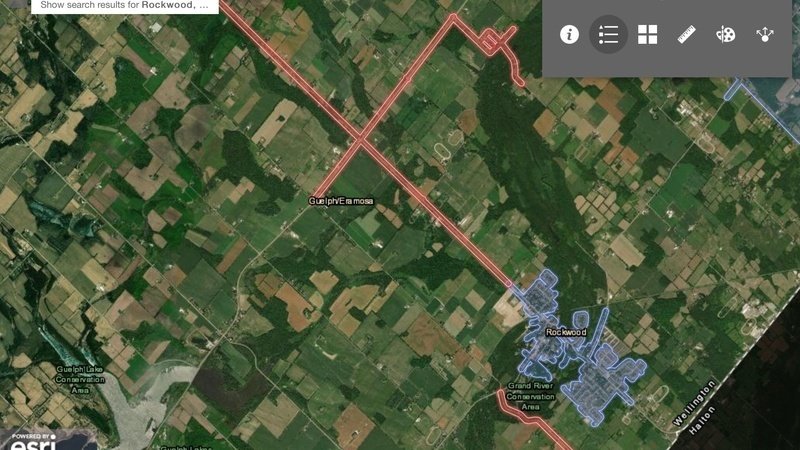Select the measurement ruler tool

[x=686, y=35]
